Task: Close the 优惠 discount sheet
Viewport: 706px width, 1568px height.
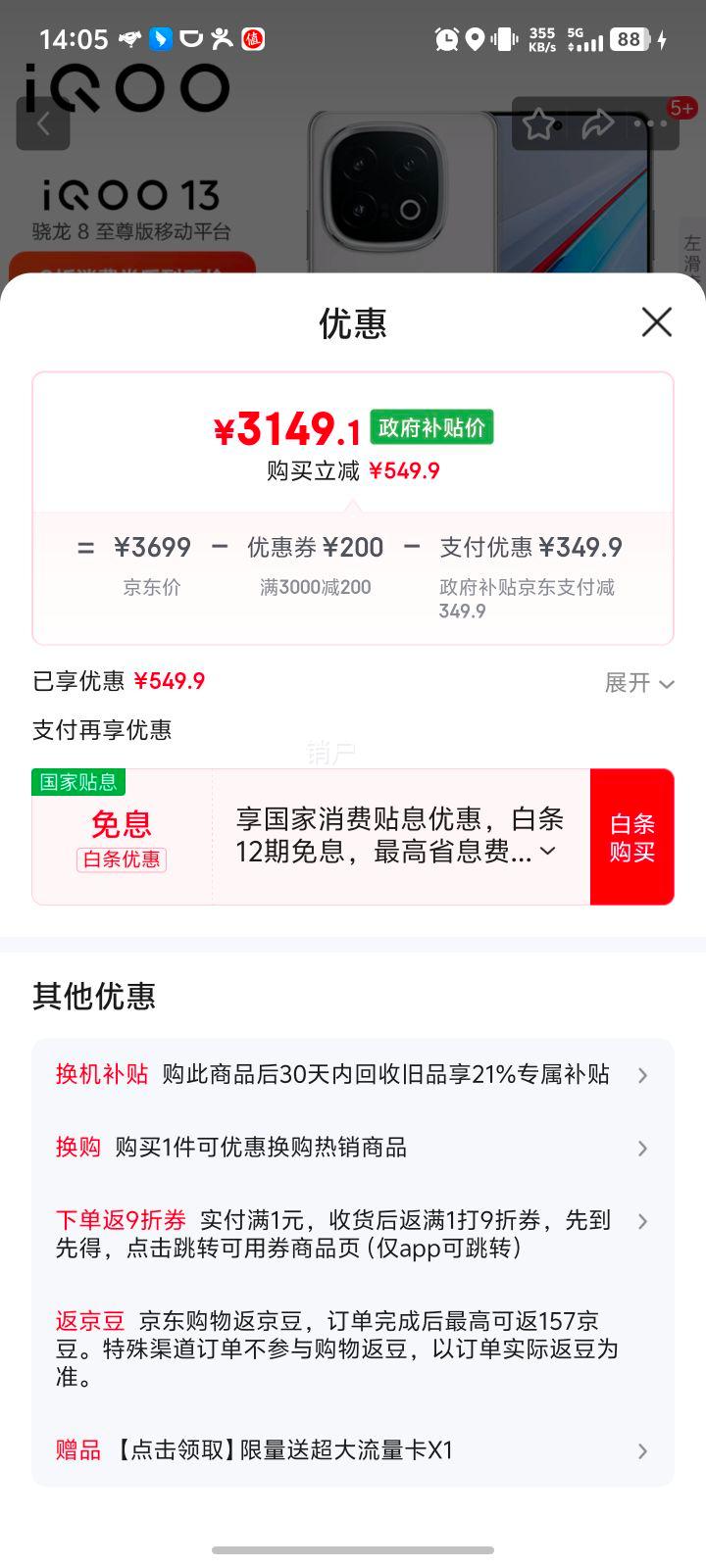Action: 656,321
